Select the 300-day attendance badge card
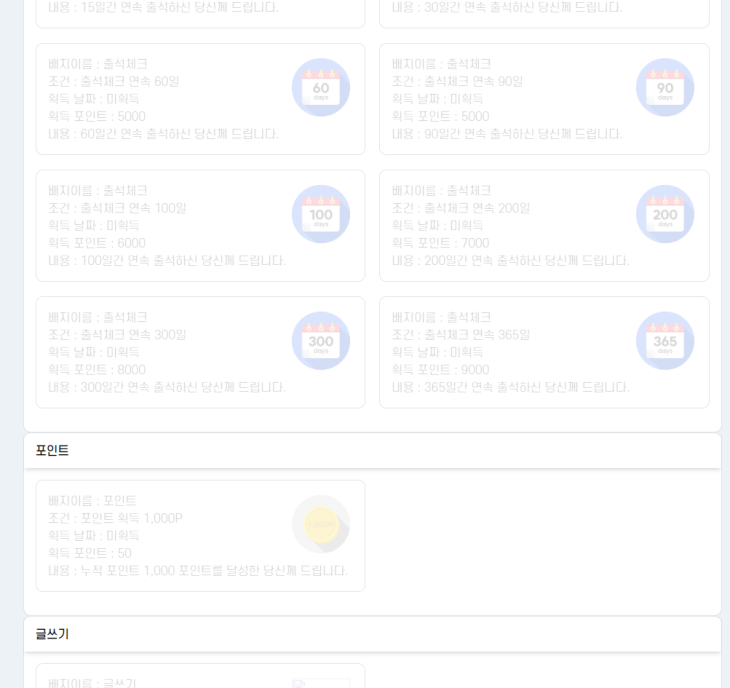Screen dimensions: 730x688 click(x=200, y=352)
